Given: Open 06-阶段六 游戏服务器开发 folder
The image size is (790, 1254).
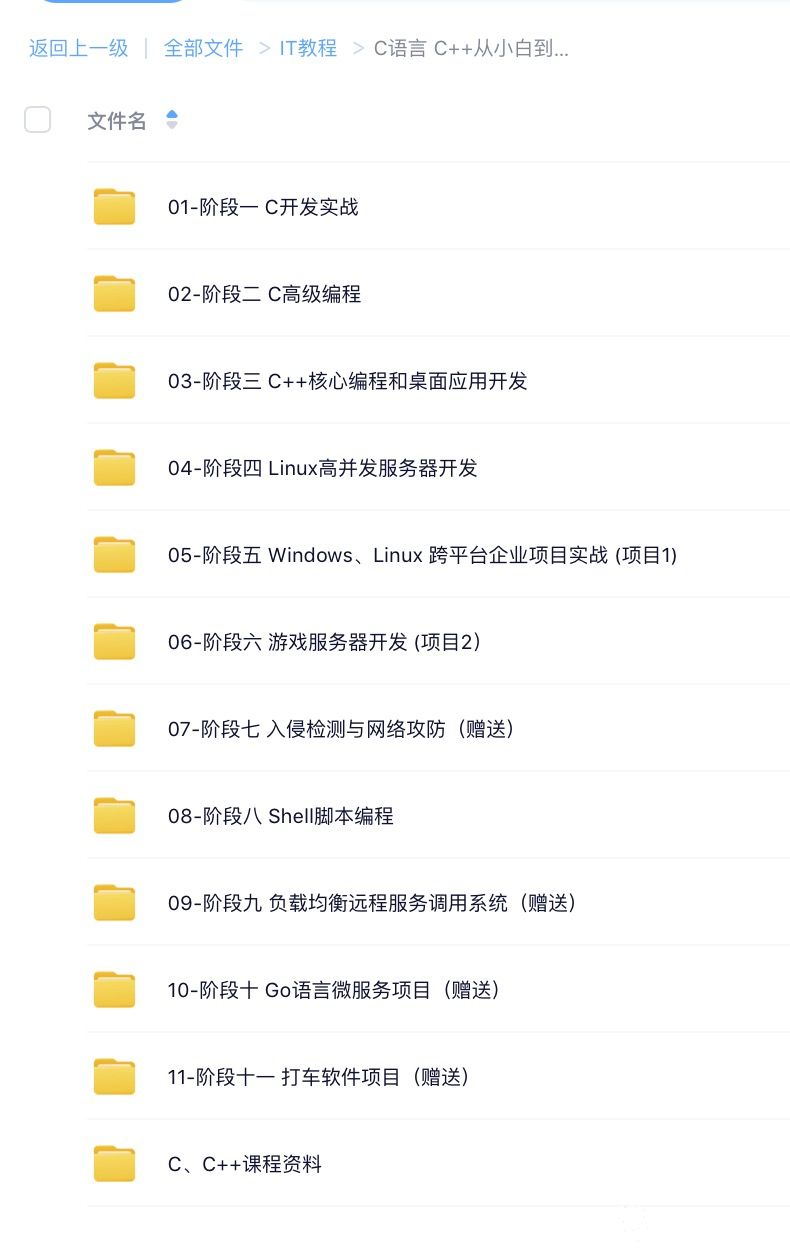Looking at the screenshot, I should [324, 642].
